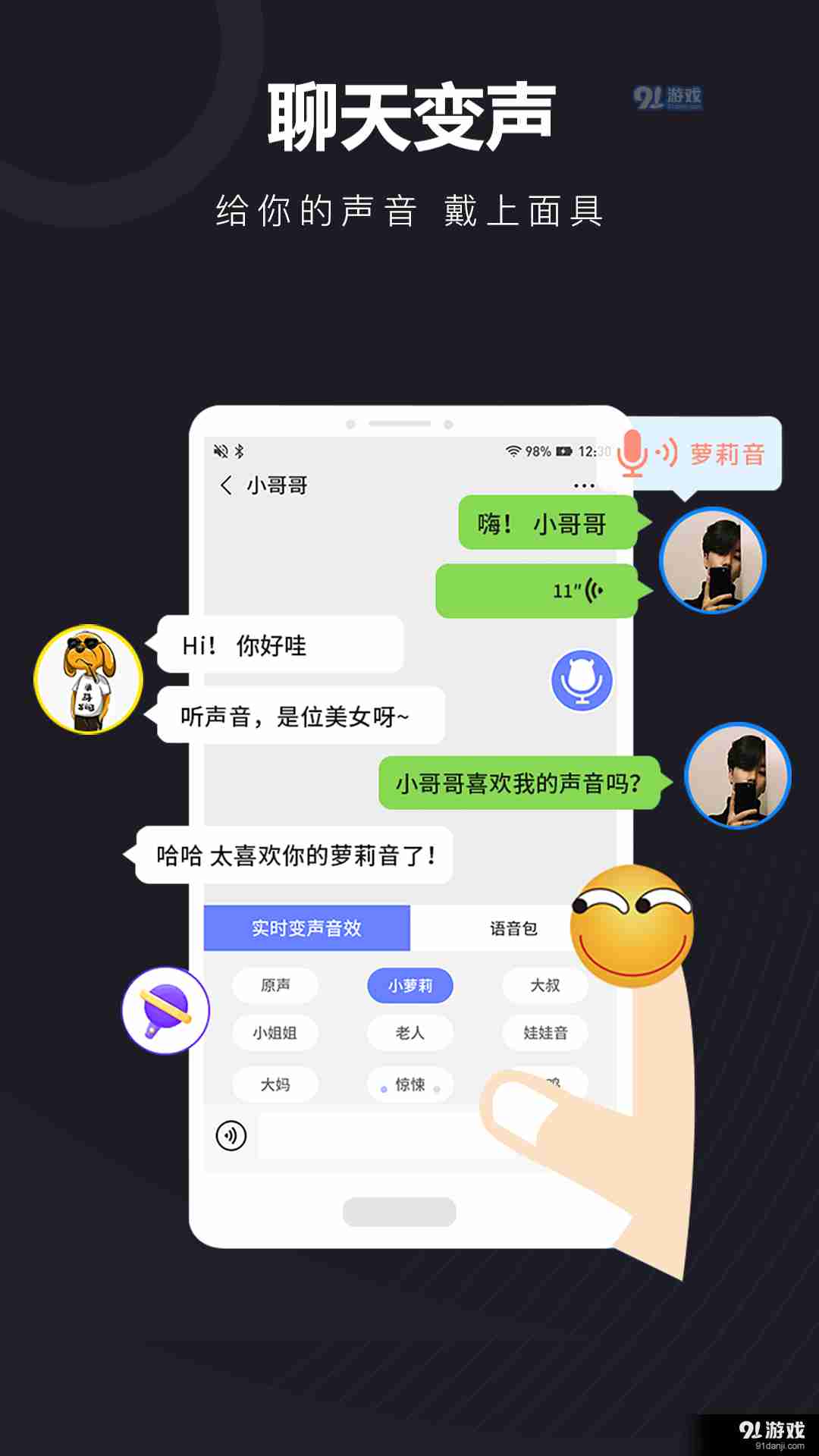This screenshot has height=1456, width=819.
Task: Select the 大叔 voice effect
Action: 544,985
